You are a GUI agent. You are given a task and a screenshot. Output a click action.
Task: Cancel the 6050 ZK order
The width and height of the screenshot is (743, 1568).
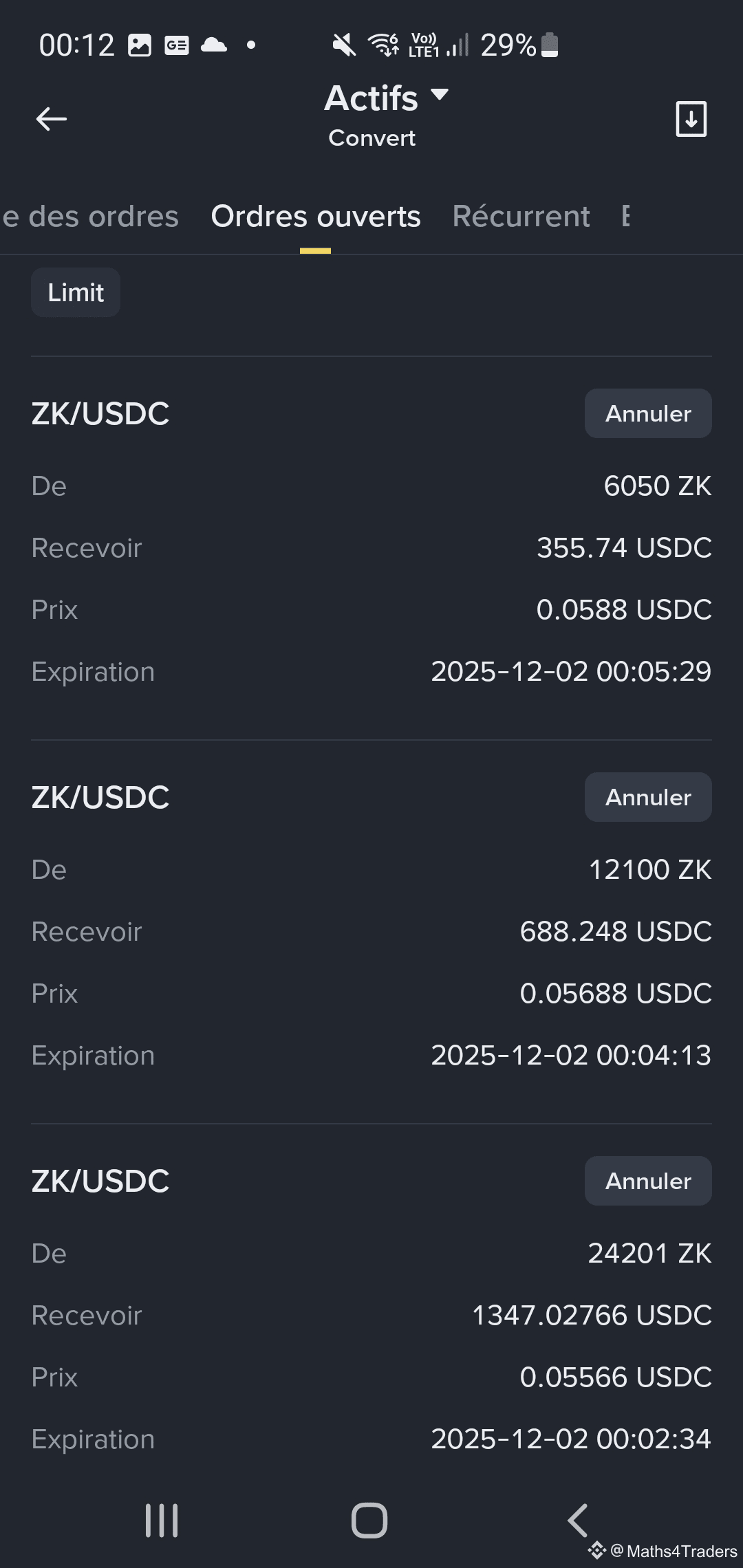coord(647,414)
